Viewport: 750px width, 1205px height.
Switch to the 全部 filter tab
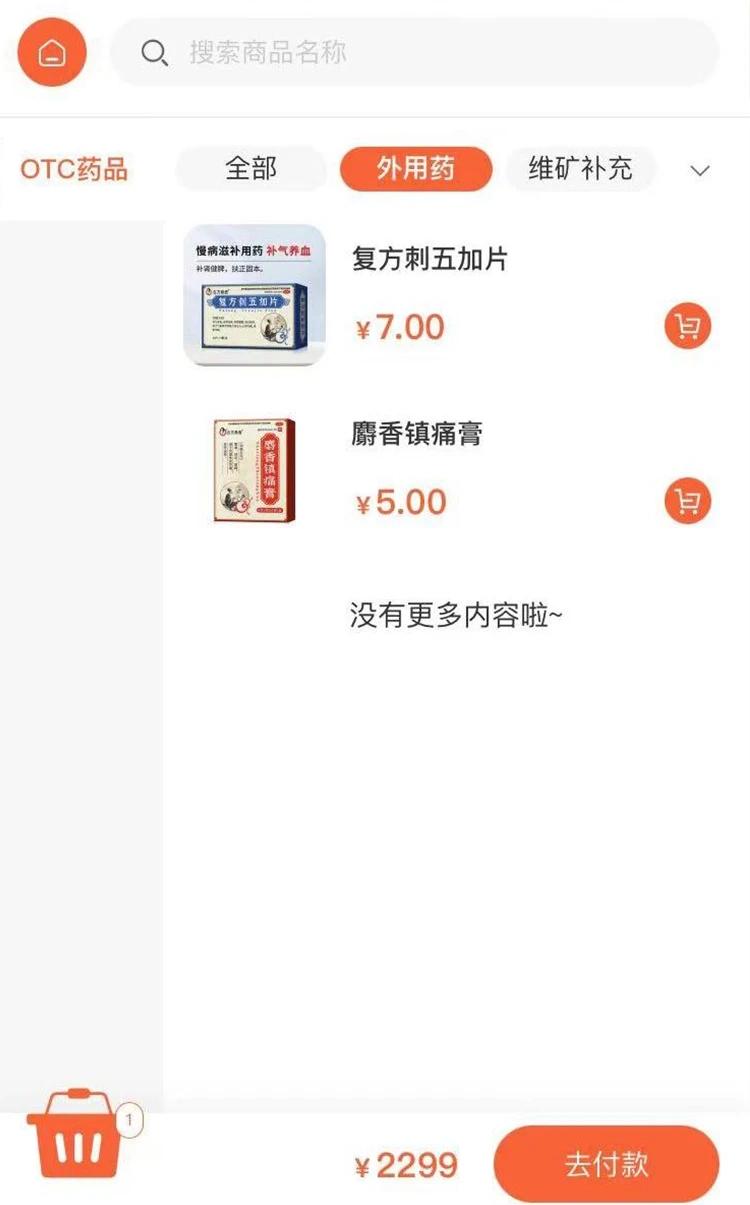(x=250, y=170)
